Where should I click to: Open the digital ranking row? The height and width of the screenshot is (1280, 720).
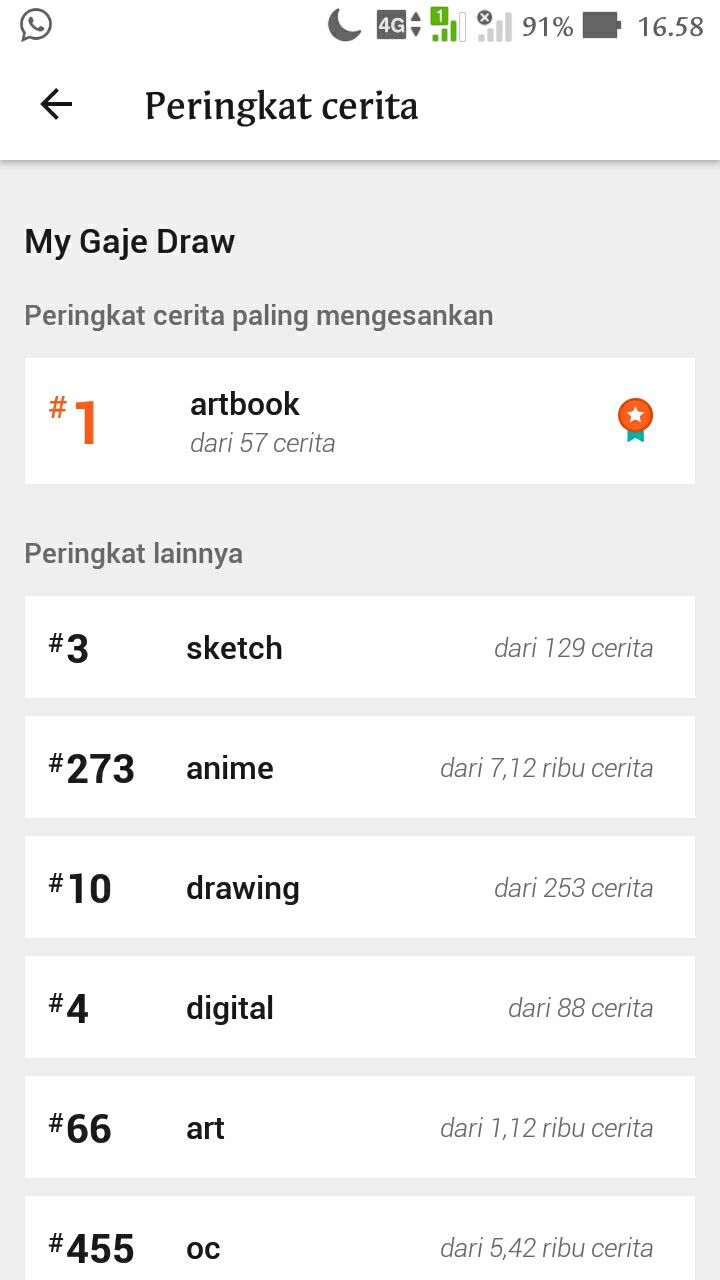pyautogui.click(x=359, y=1007)
